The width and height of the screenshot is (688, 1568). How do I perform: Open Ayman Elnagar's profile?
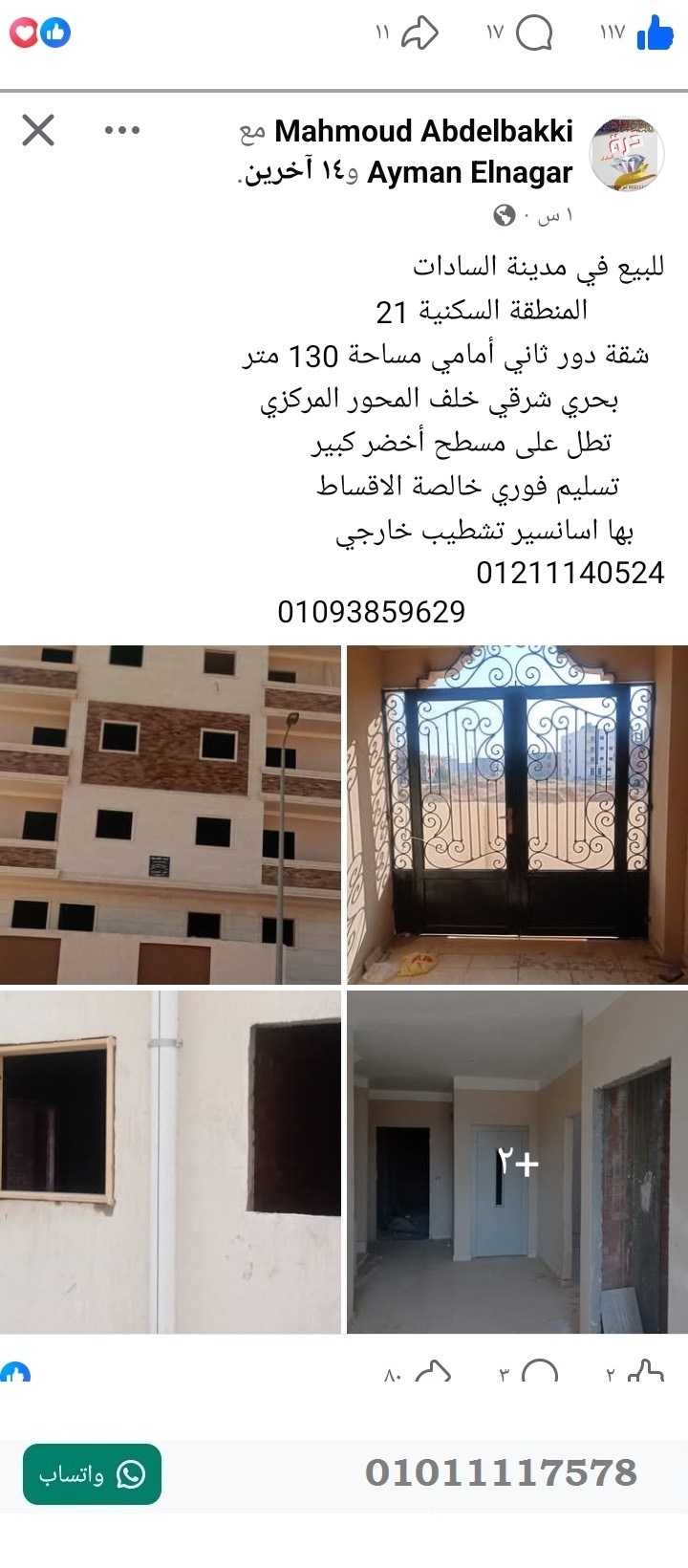tap(468, 173)
